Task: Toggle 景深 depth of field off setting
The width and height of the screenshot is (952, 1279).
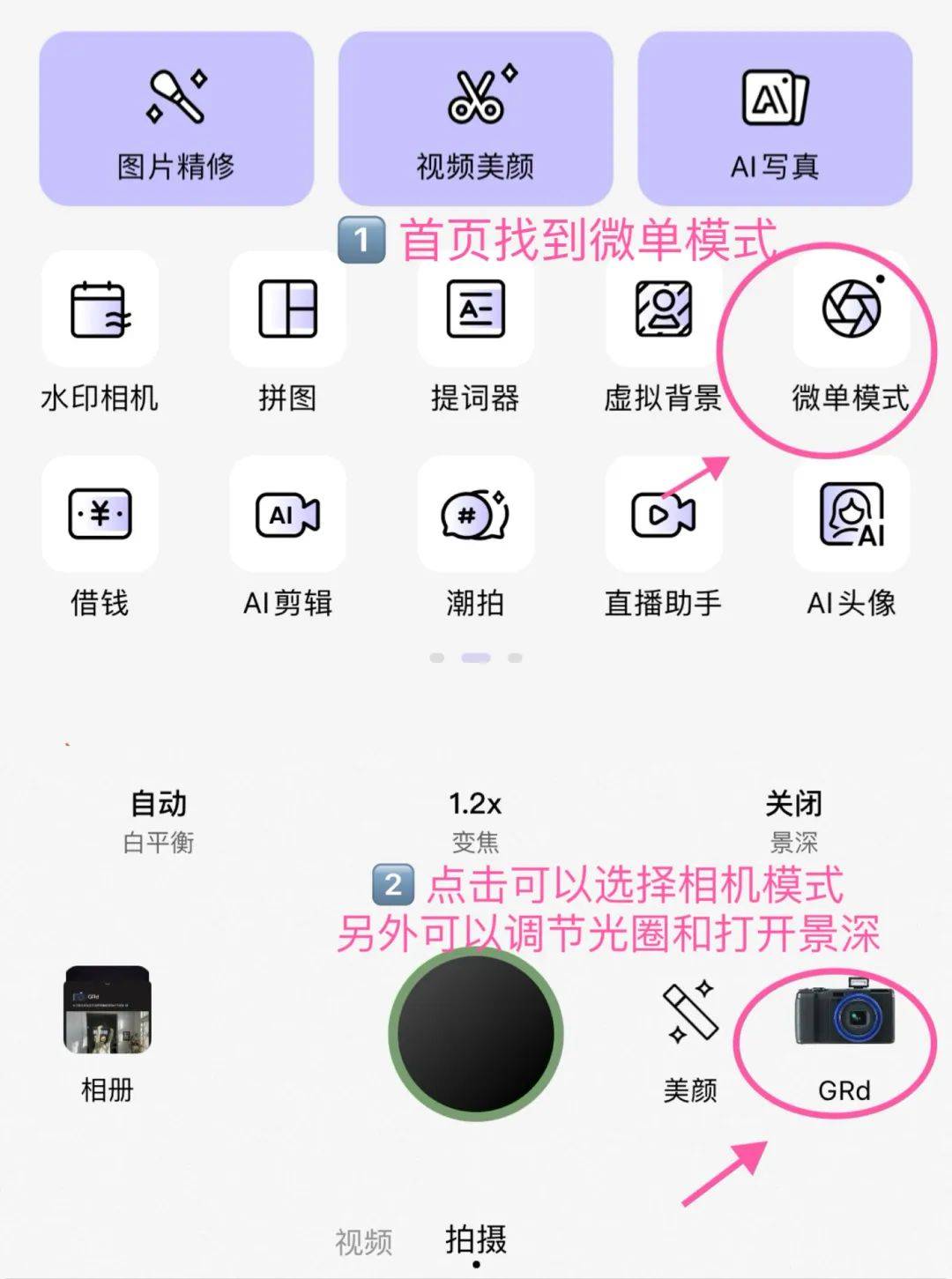Action: tap(792, 815)
